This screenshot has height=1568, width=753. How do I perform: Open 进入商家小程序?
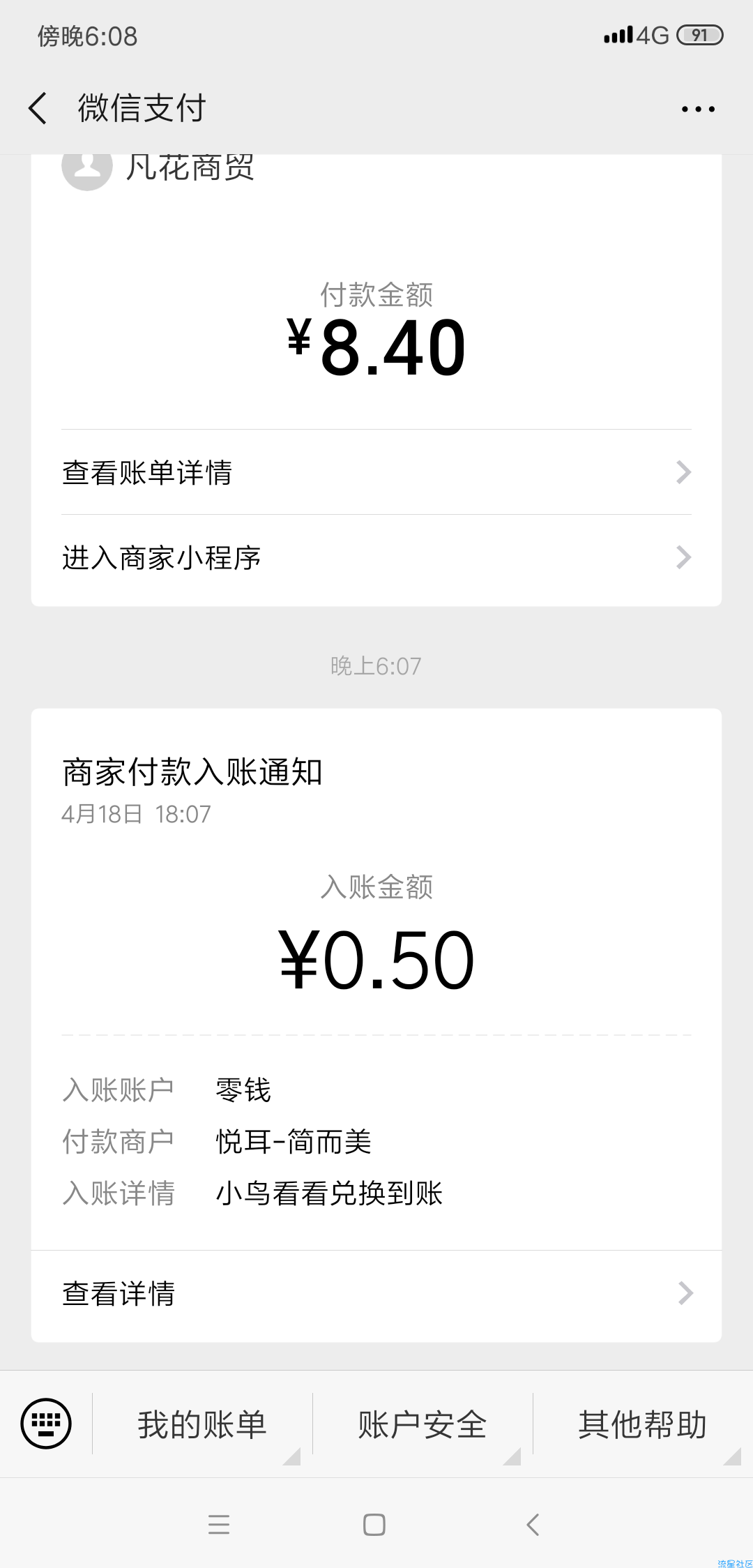click(376, 558)
